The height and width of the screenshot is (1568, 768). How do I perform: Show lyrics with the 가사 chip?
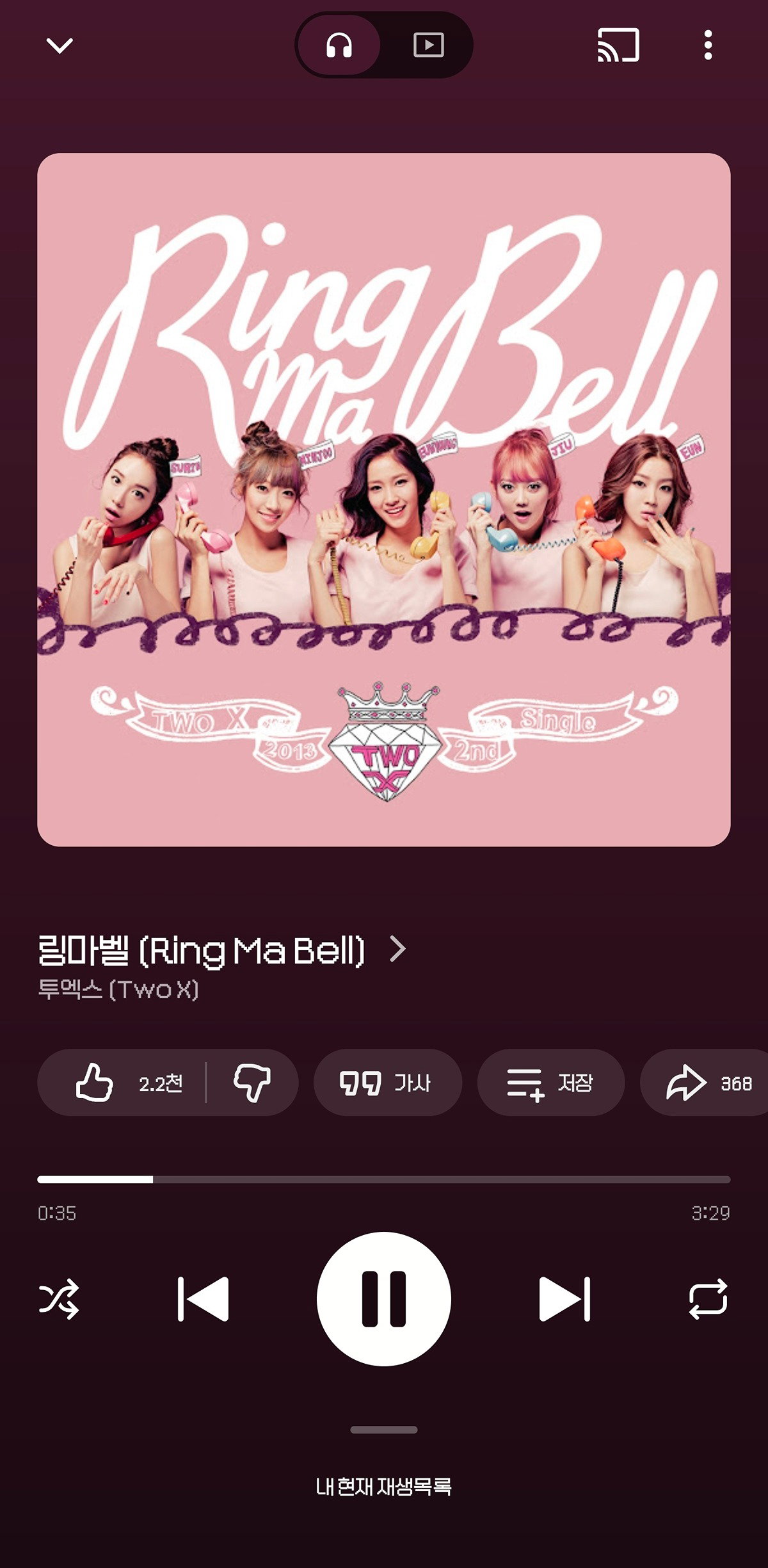pos(387,1082)
